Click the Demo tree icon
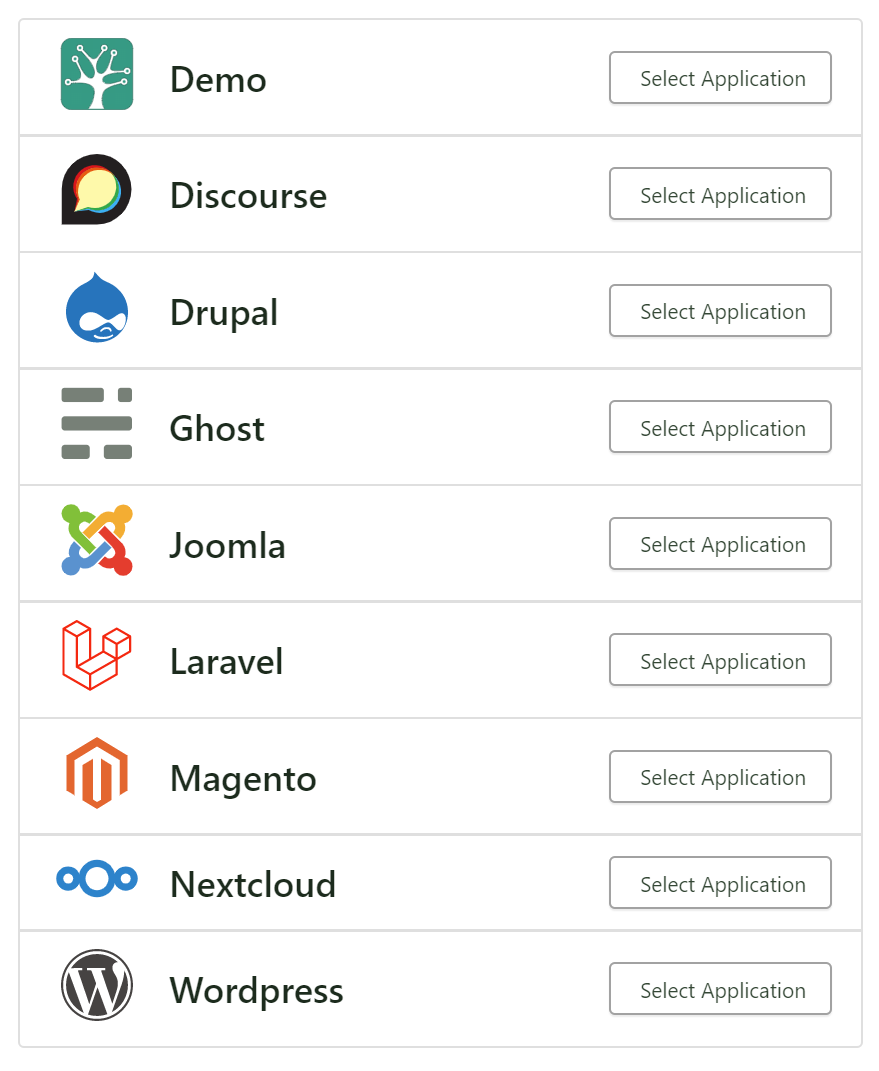This screenshot has height=1071, width=879. [x=96, y=72]
